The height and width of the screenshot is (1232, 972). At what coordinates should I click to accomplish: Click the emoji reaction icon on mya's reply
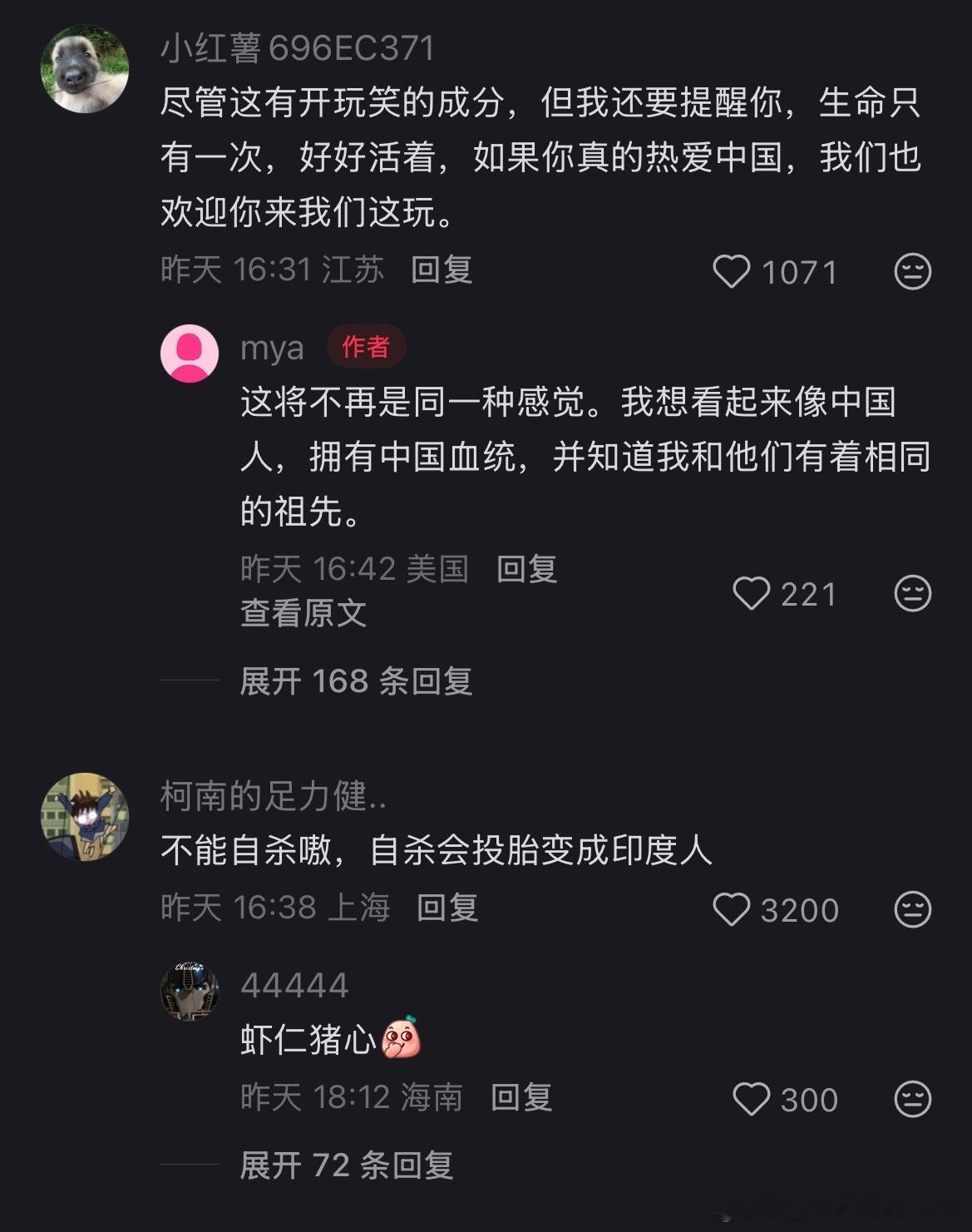[x=912, y=593]
